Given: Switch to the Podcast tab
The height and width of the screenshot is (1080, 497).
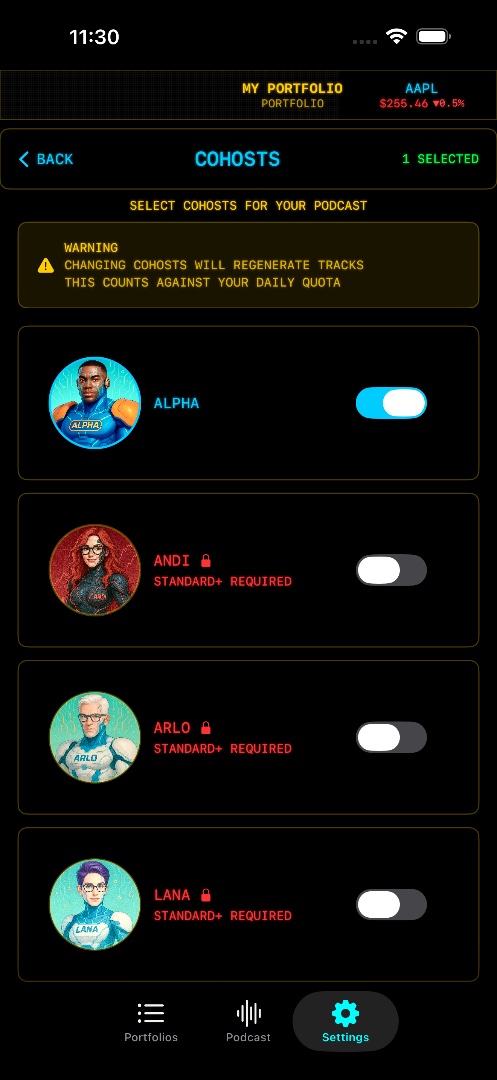Looking at the screenshot, I should pyautogui.click(x=248, y=1022).
